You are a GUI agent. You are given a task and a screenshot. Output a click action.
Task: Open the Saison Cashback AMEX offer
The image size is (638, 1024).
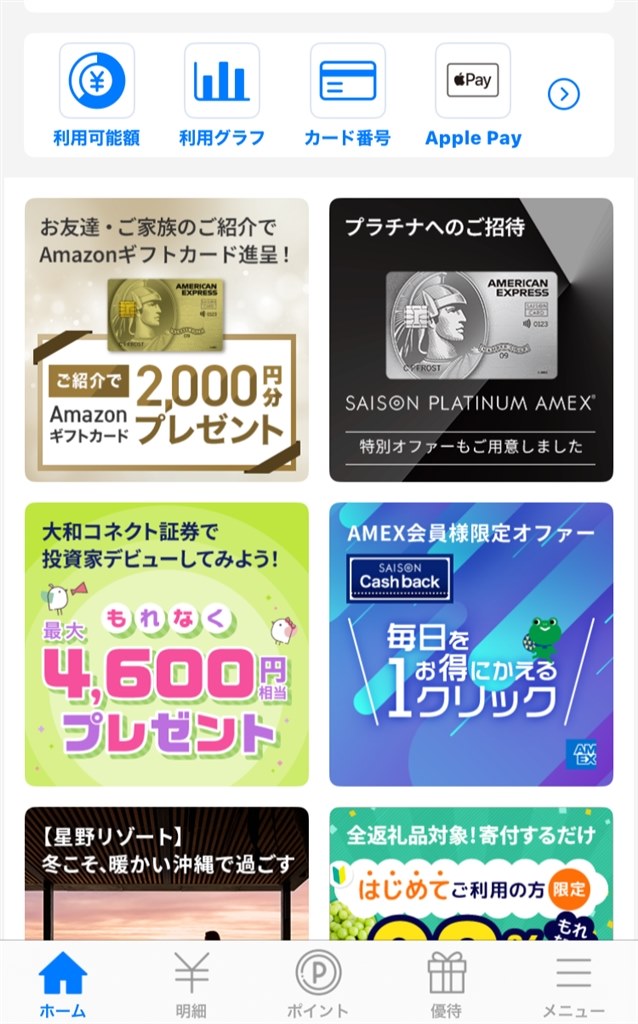pos(471,644)
